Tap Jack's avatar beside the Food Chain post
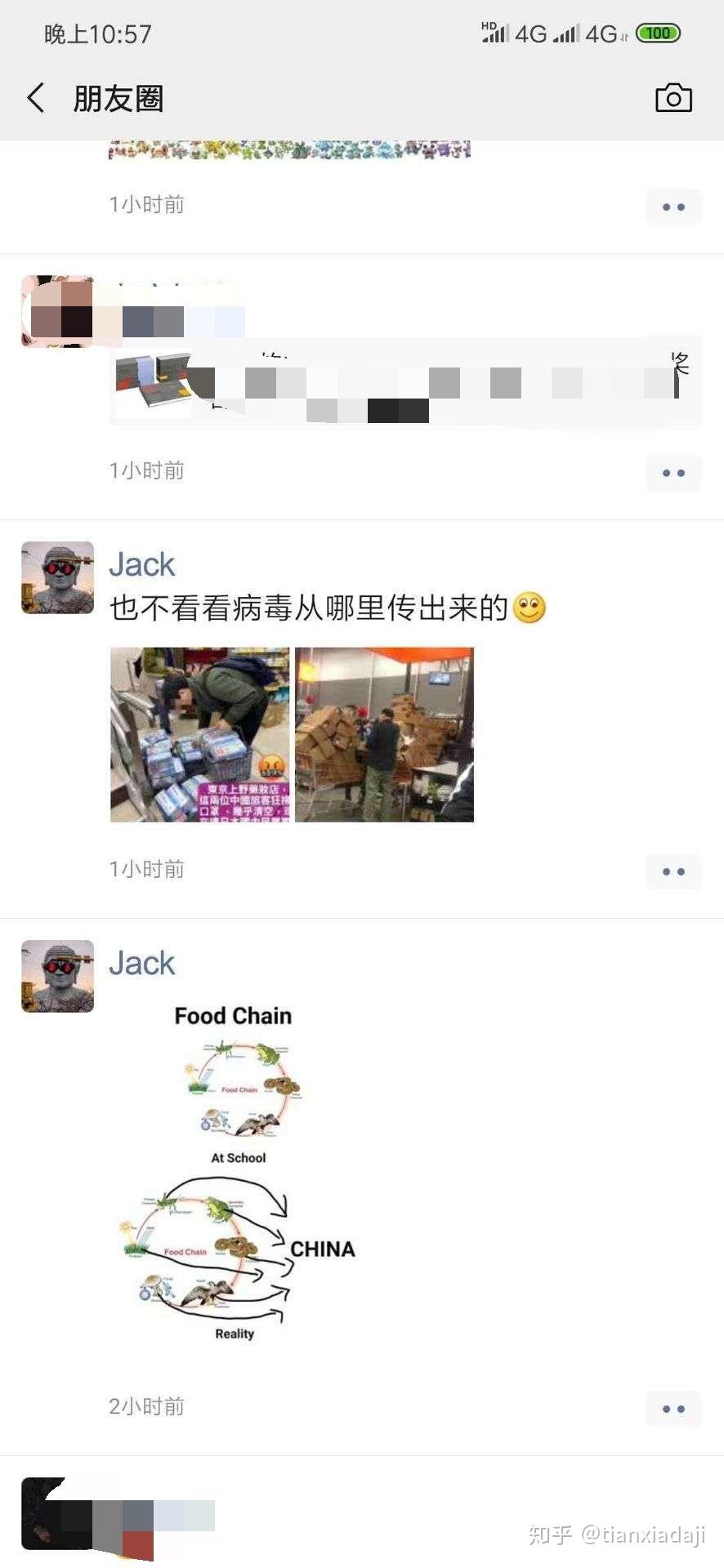The image size is (724, 1568). 57,976
